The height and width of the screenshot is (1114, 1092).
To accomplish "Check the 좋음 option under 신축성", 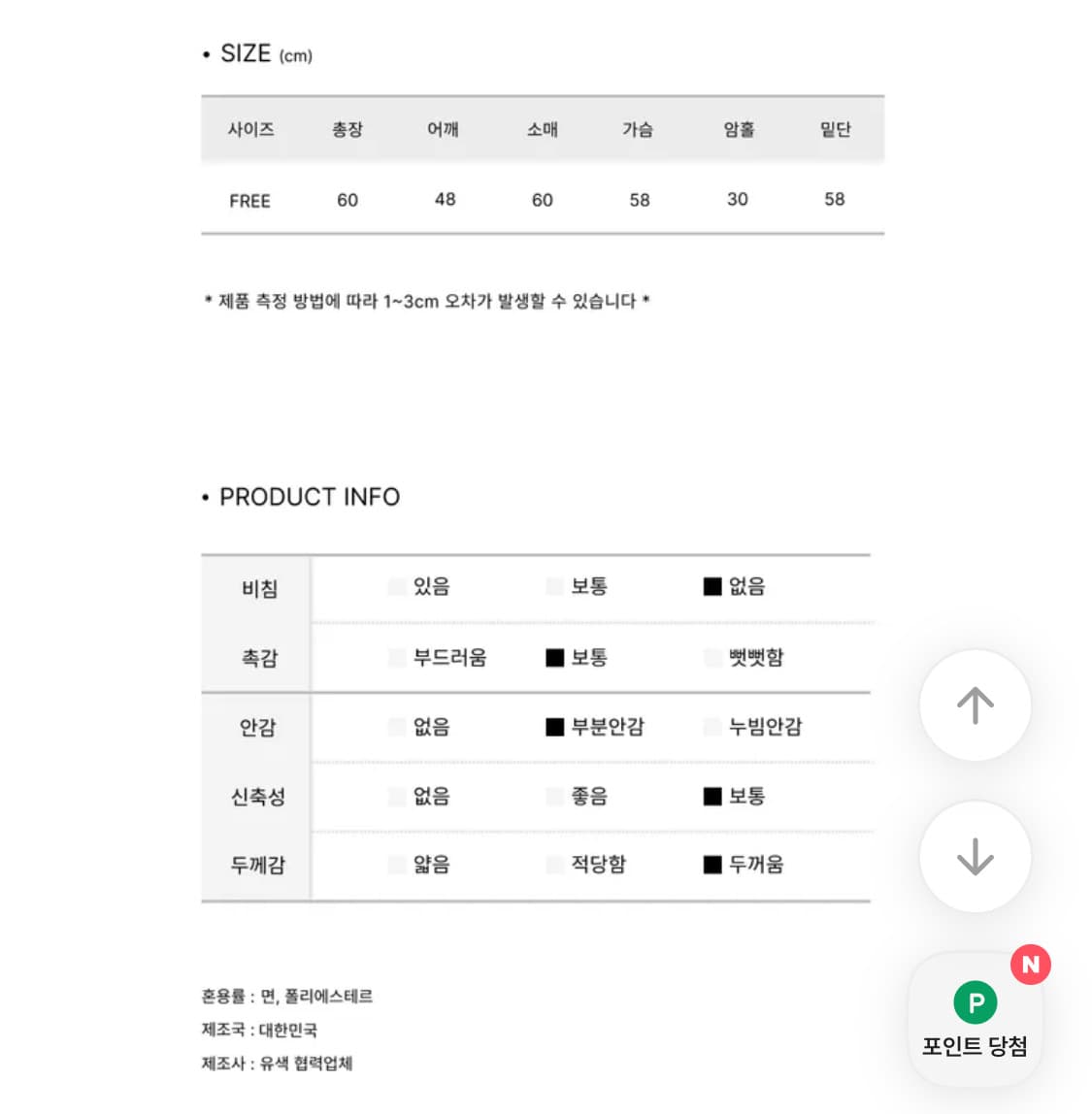I will pos(553,797).
